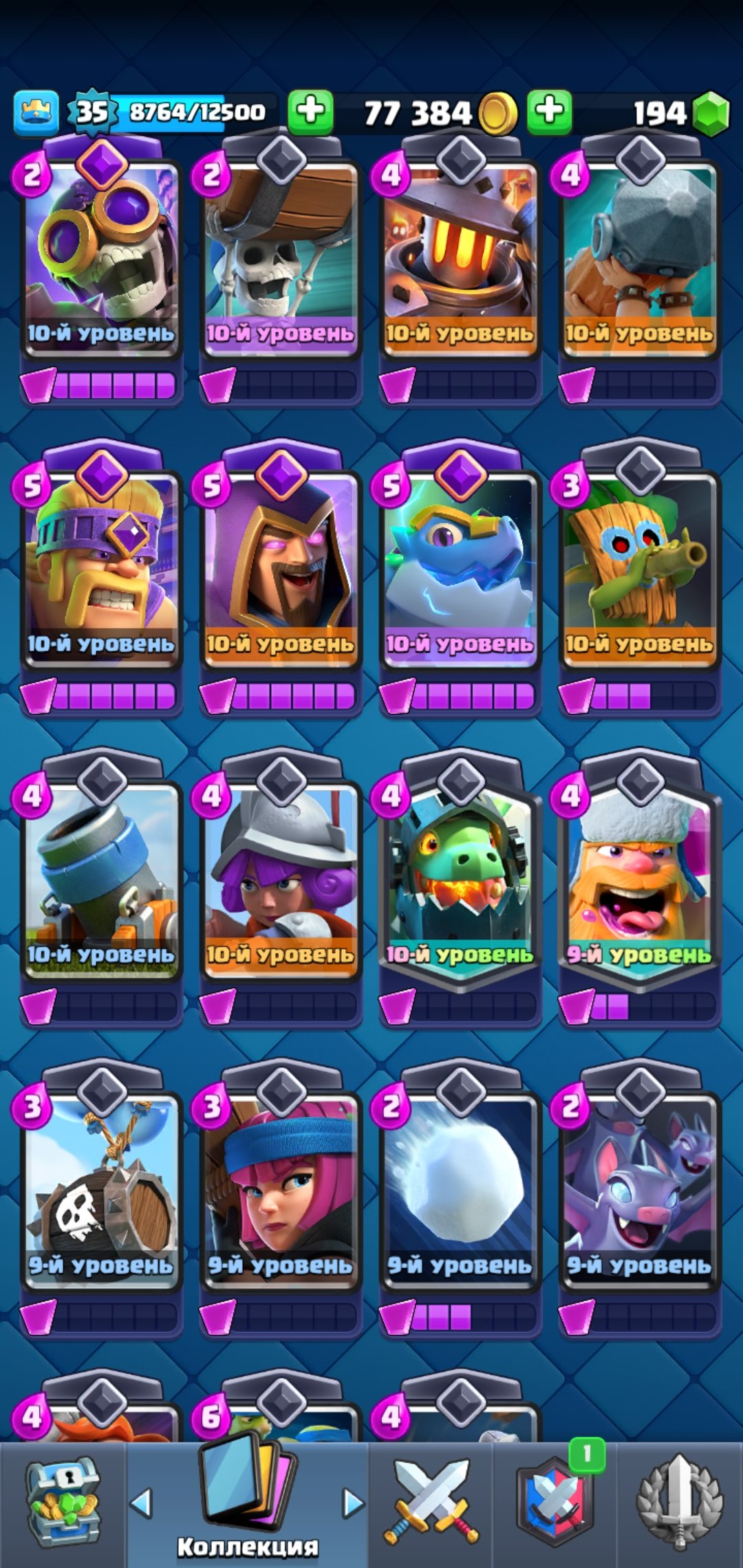Tap the green plus next to gems
Viewport: 743px width, 1568px height.
point(550,111)
